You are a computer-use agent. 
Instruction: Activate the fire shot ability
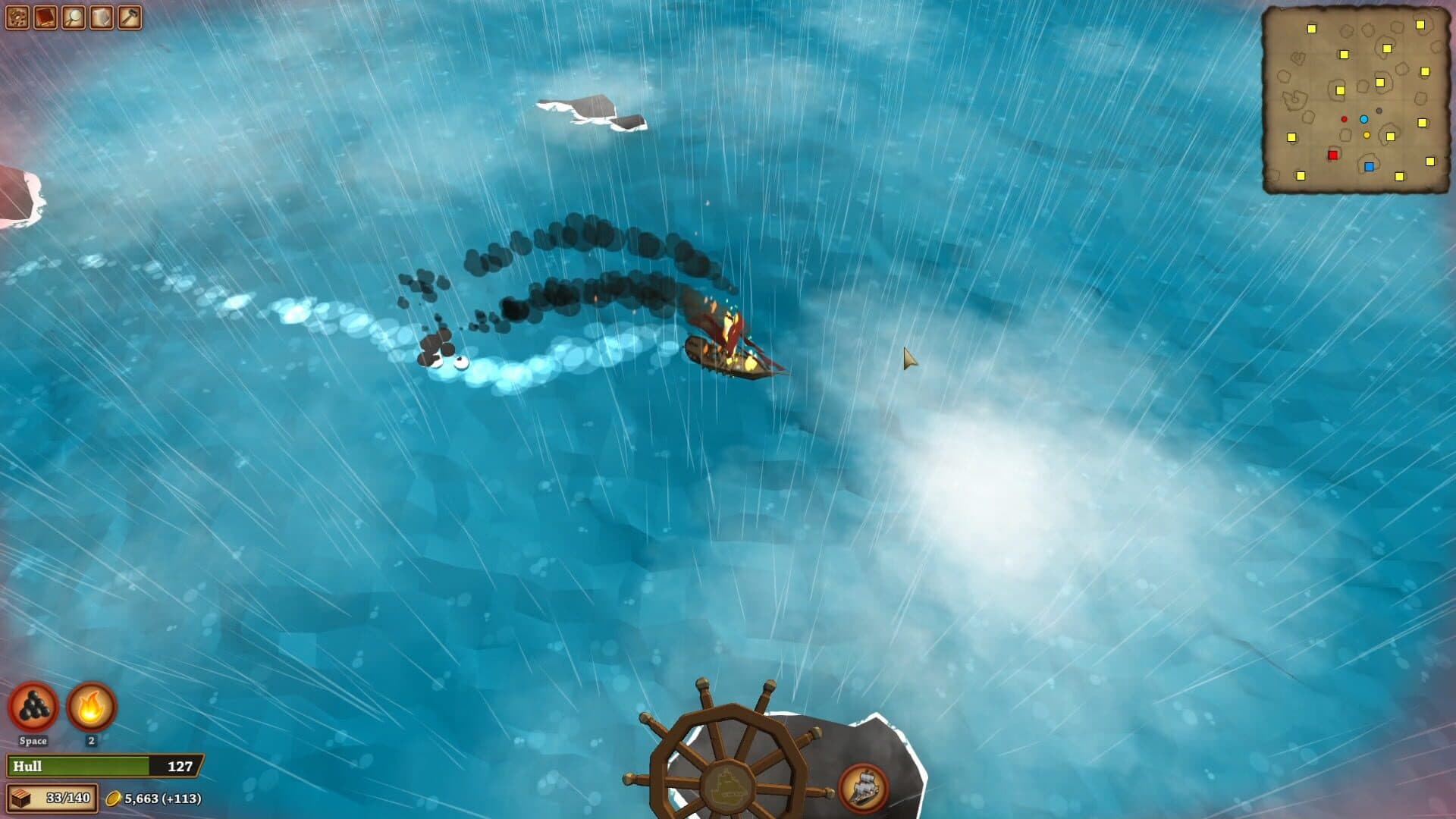(91, 707)
